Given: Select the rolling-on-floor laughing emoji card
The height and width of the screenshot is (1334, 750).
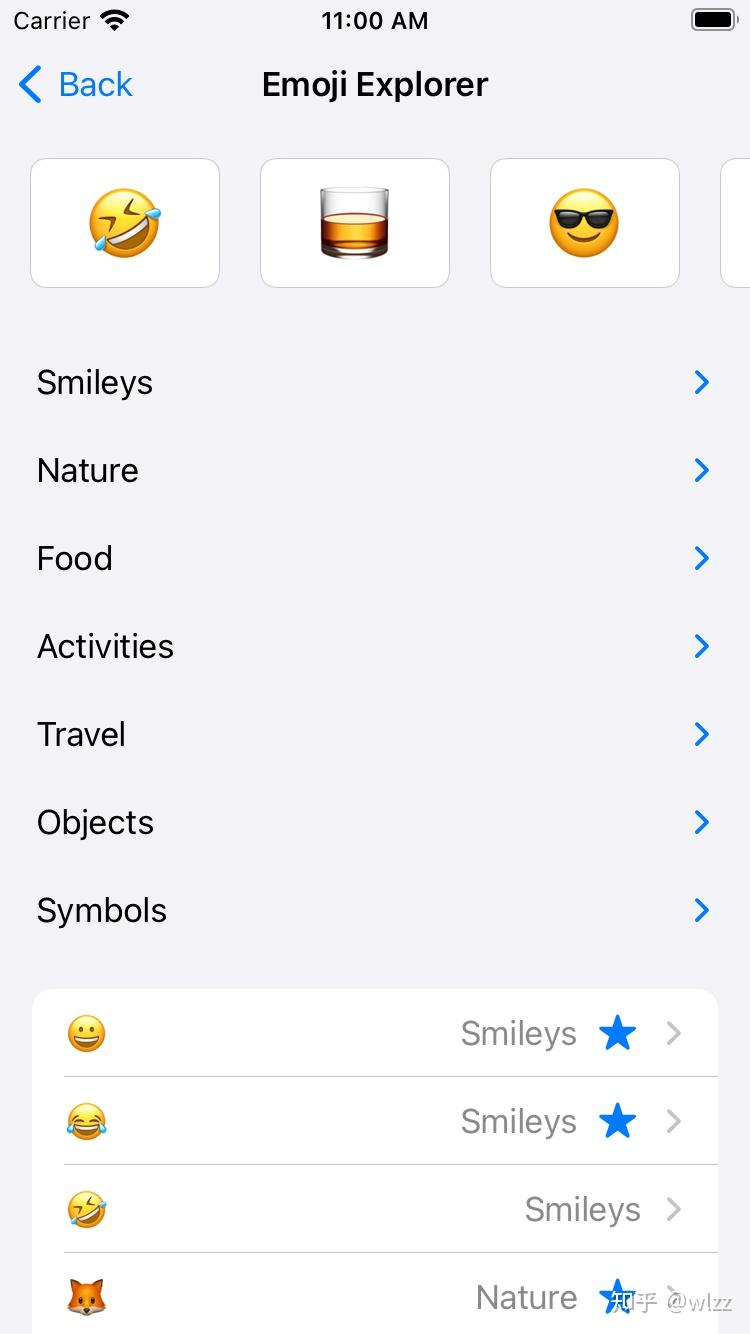Looking at the screenshot, I should point(125,222).
